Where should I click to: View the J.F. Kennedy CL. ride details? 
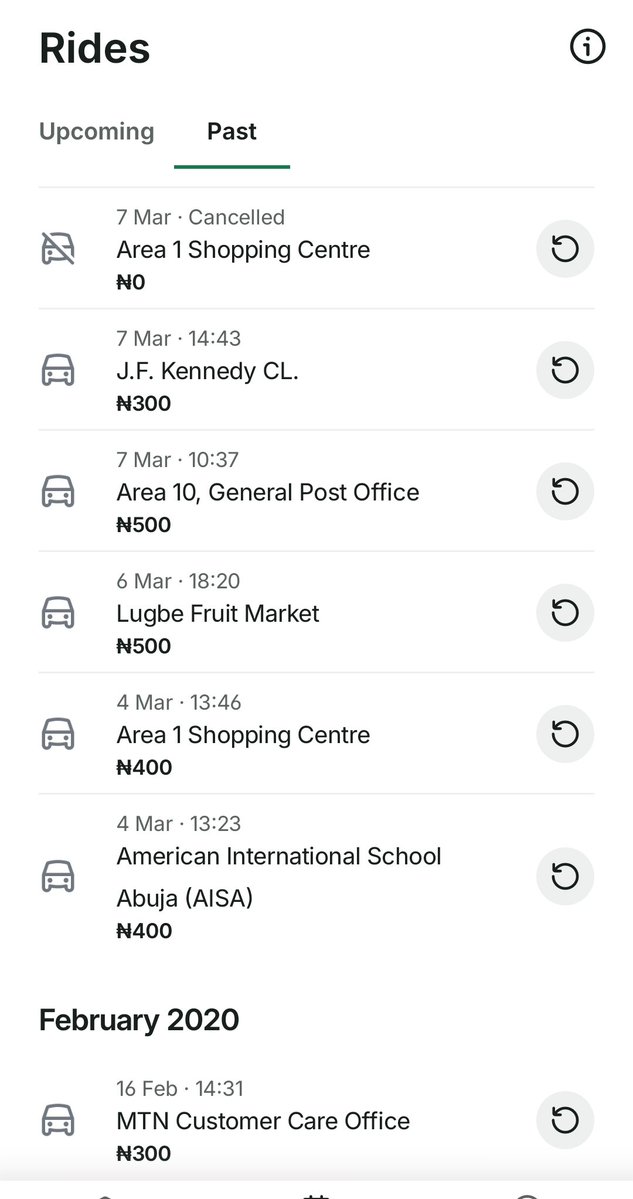pyautogui.click(x=208, y=371)
